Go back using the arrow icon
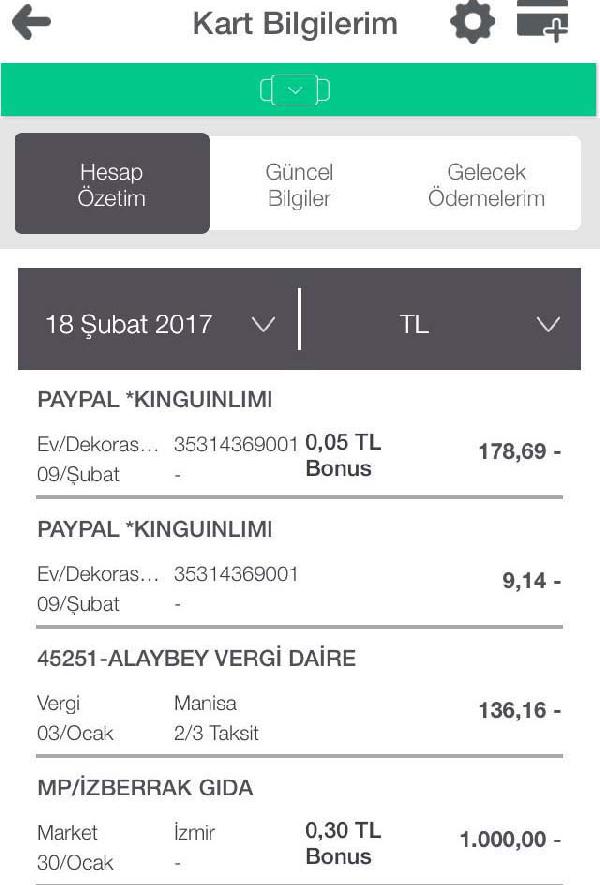This screenshot has width=600, height=885. click(31, 23)
